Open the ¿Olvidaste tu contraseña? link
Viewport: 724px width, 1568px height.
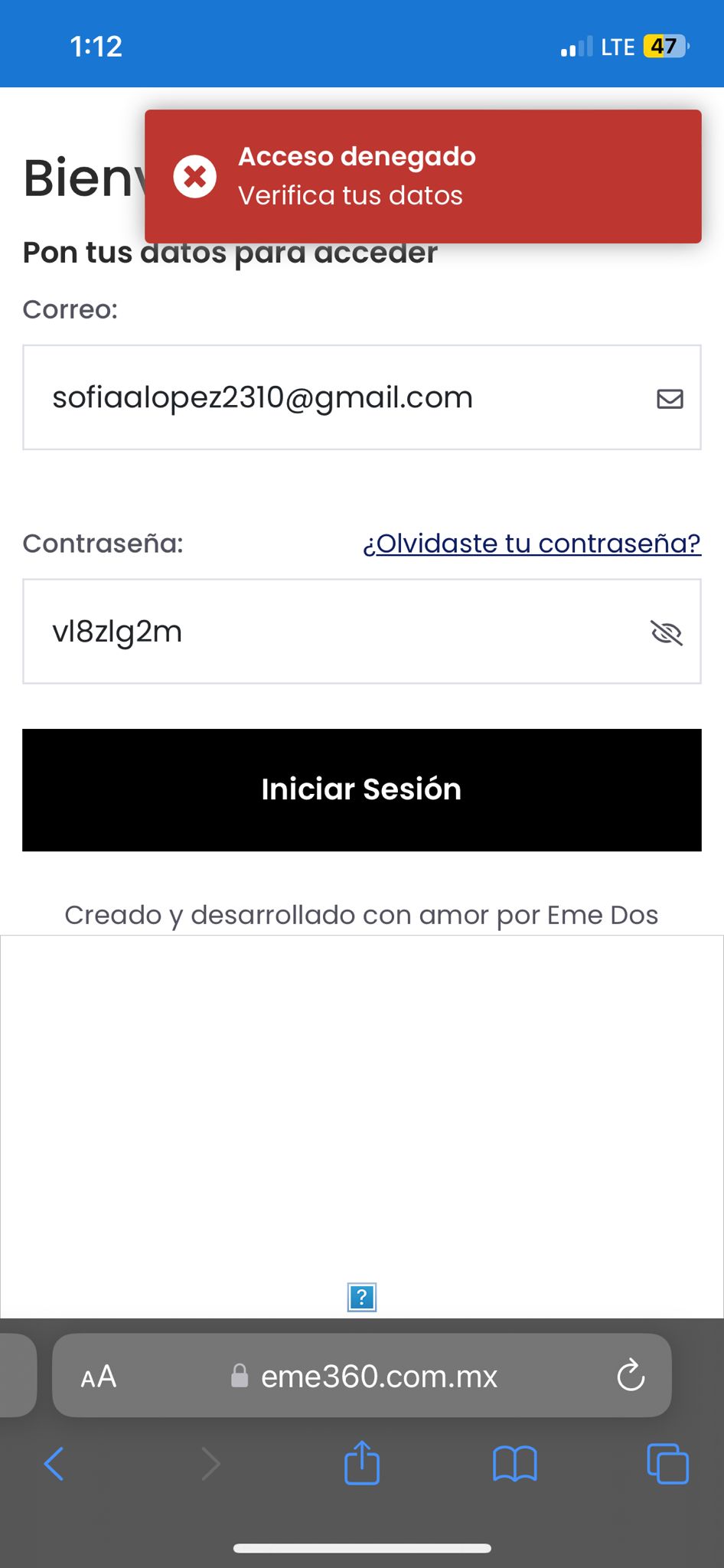(x=532, y=544)
